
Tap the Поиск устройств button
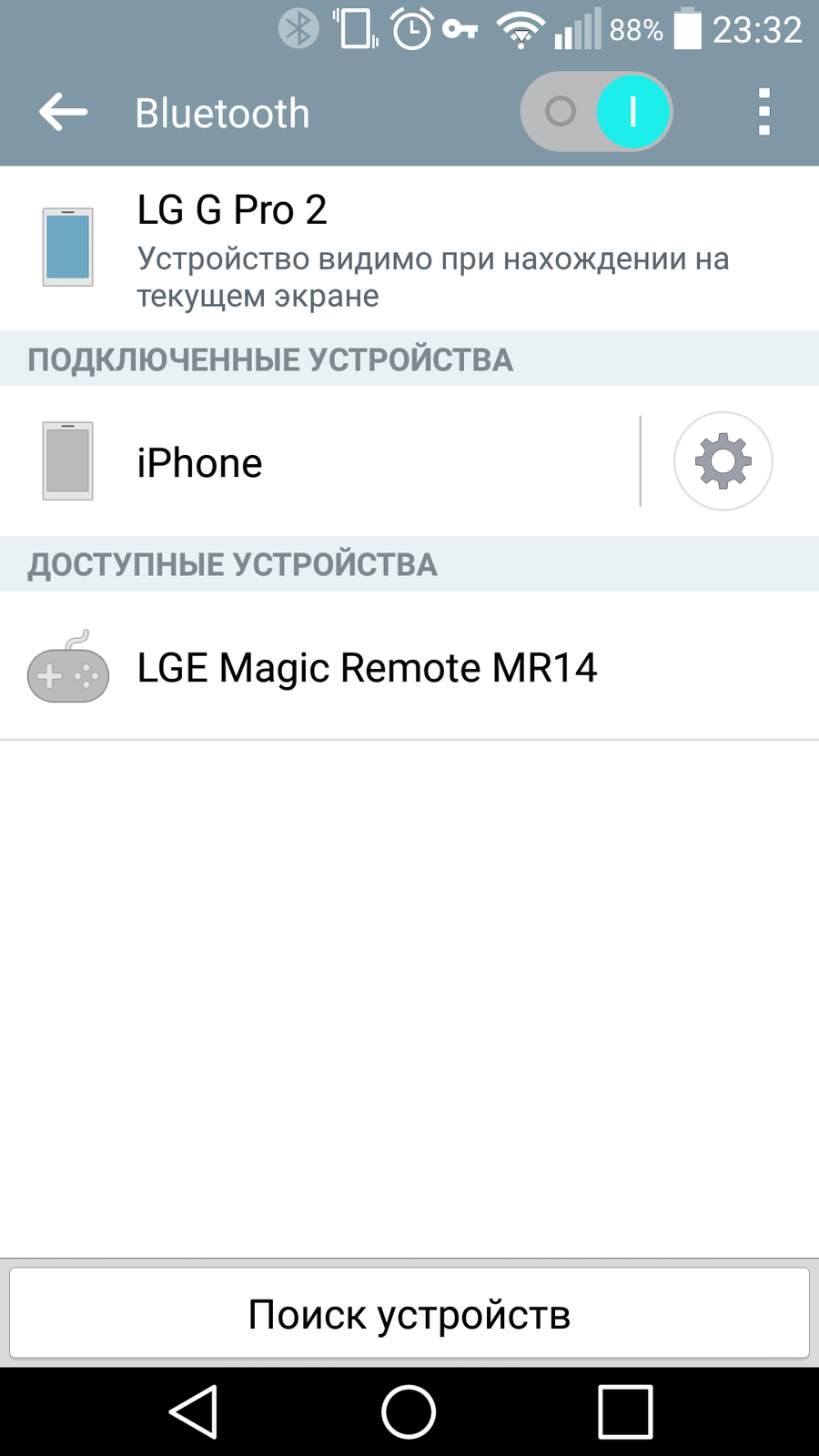point(409,1314)
